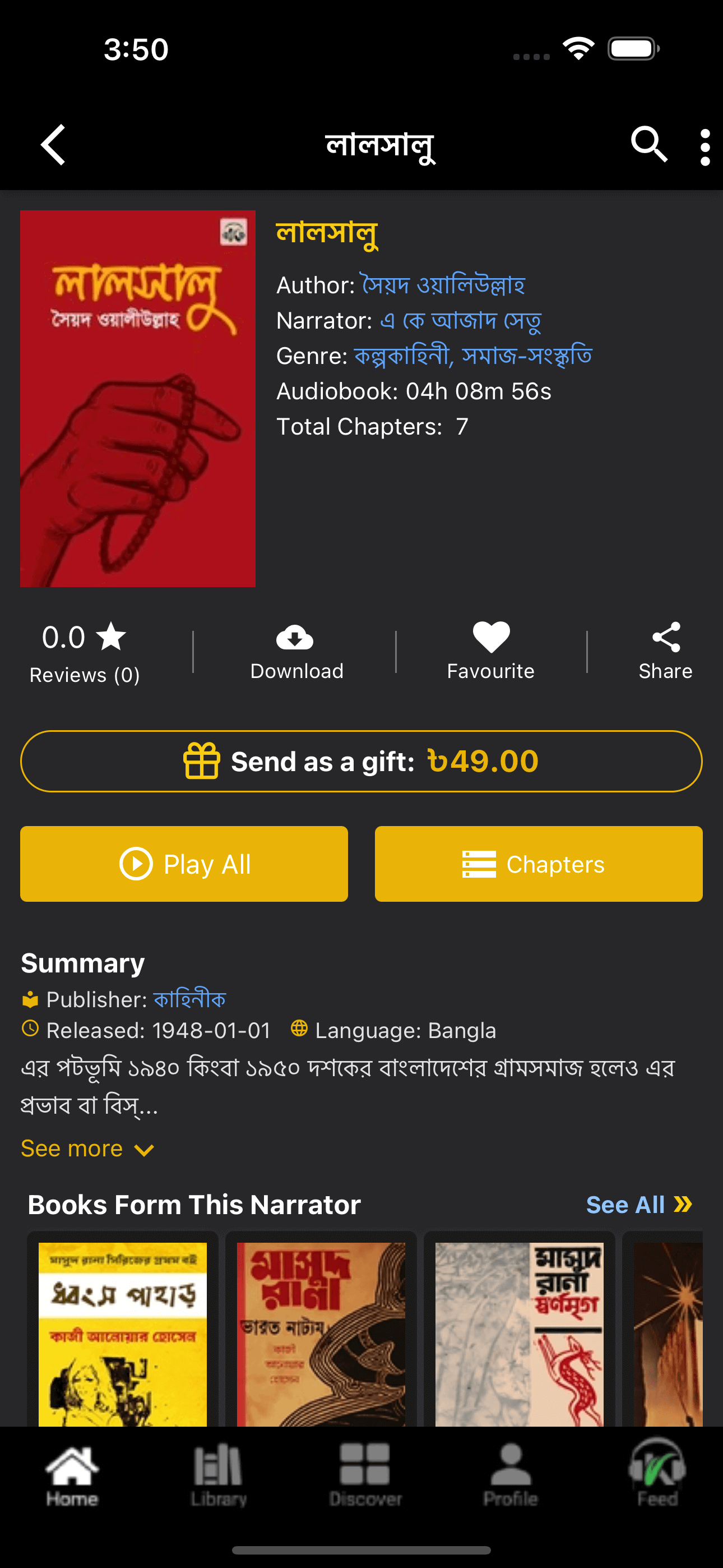Image resolution: width=723 pixels, height=1568 pixels.
Task: See All books from this narrator
Action: click(638, 1205)
